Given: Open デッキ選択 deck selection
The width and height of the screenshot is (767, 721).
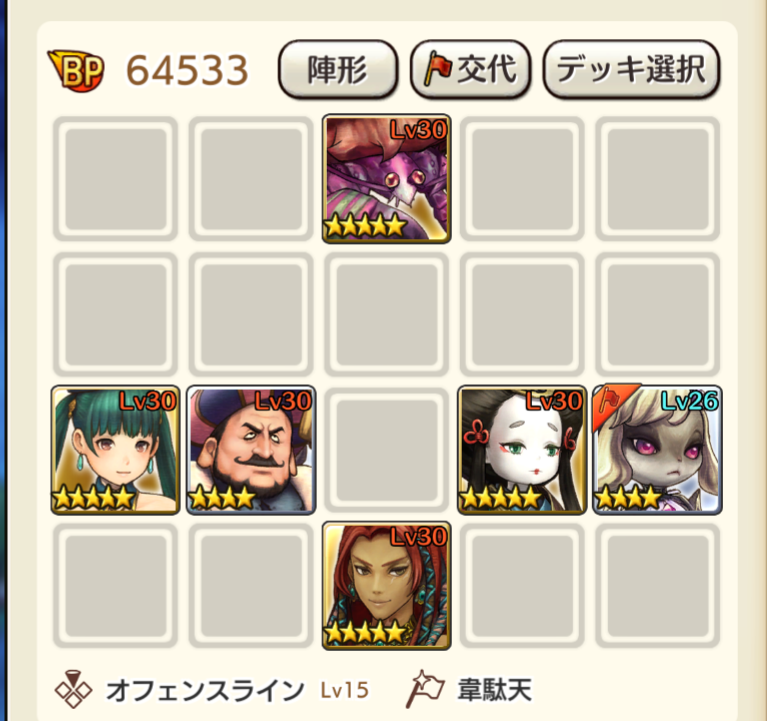Looking at the screenshot, I should [x=631, y=70].
